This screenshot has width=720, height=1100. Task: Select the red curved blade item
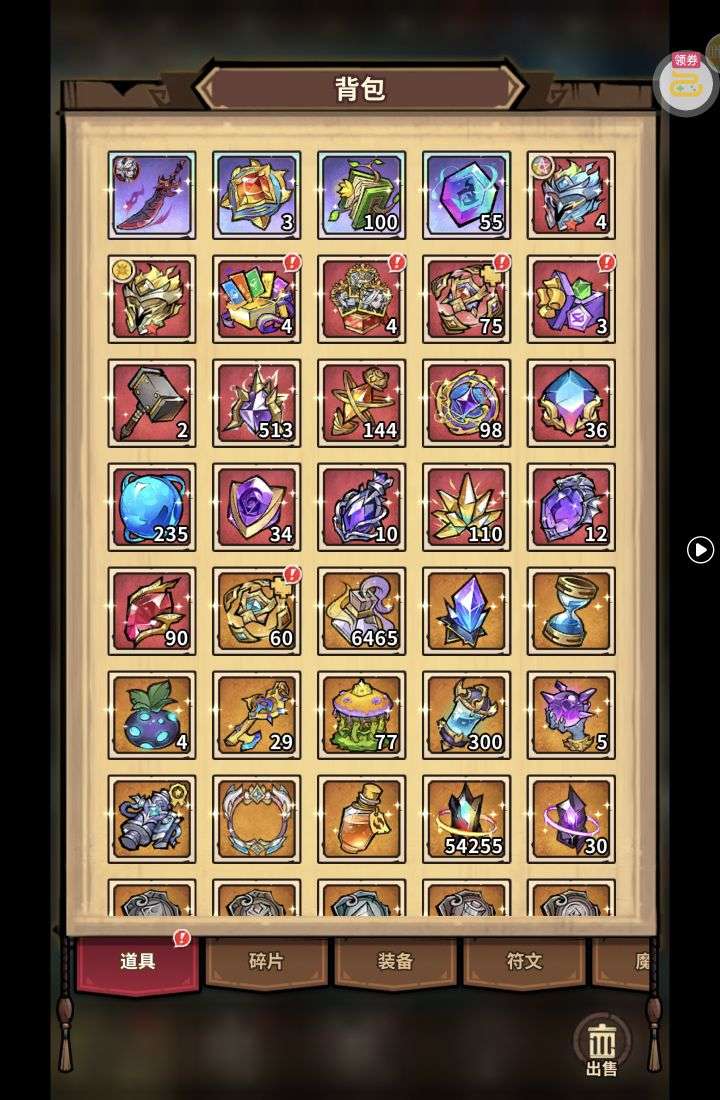coord(152,195)
